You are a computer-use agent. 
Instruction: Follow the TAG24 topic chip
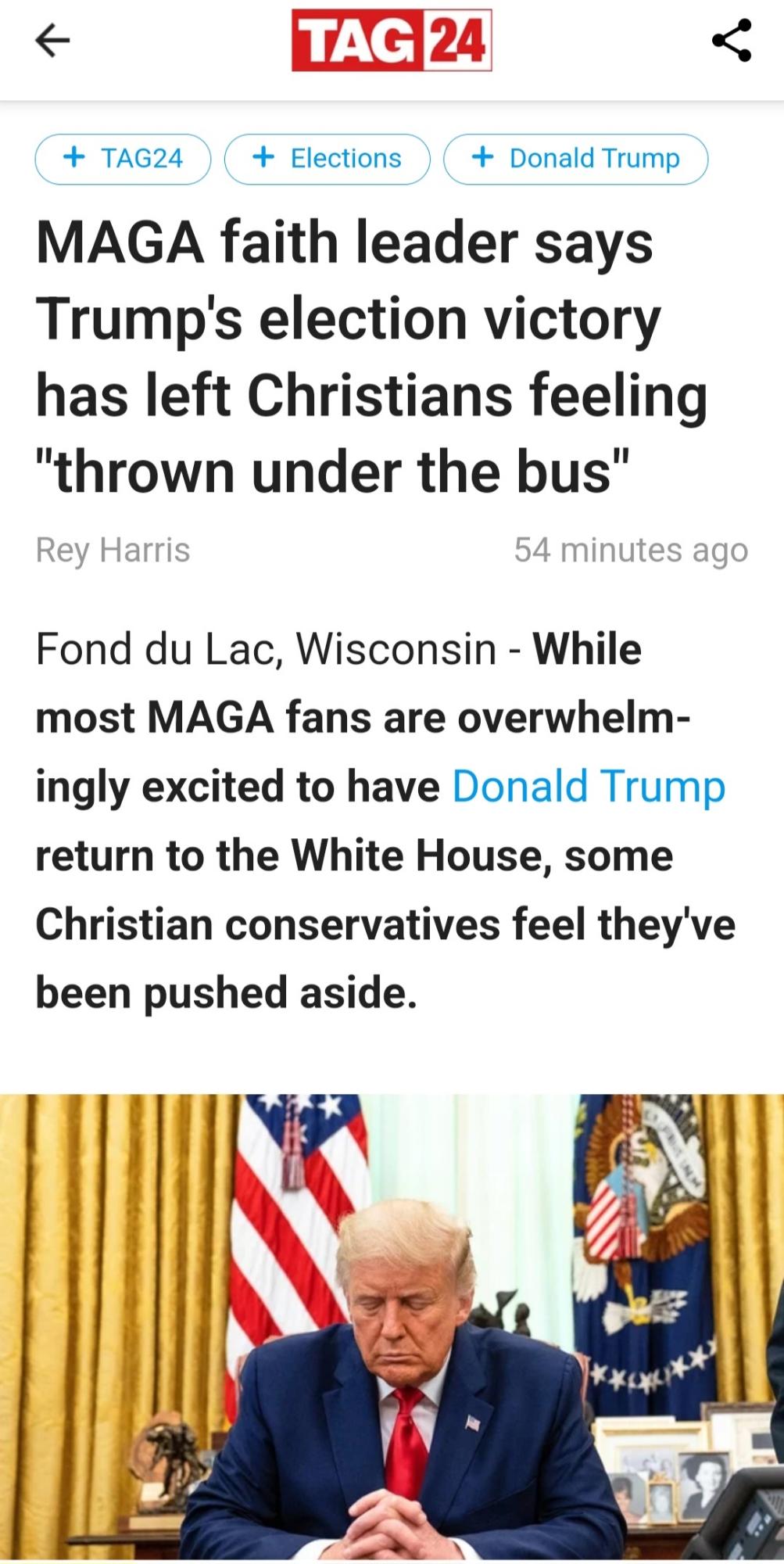click(x=123, y=159)
